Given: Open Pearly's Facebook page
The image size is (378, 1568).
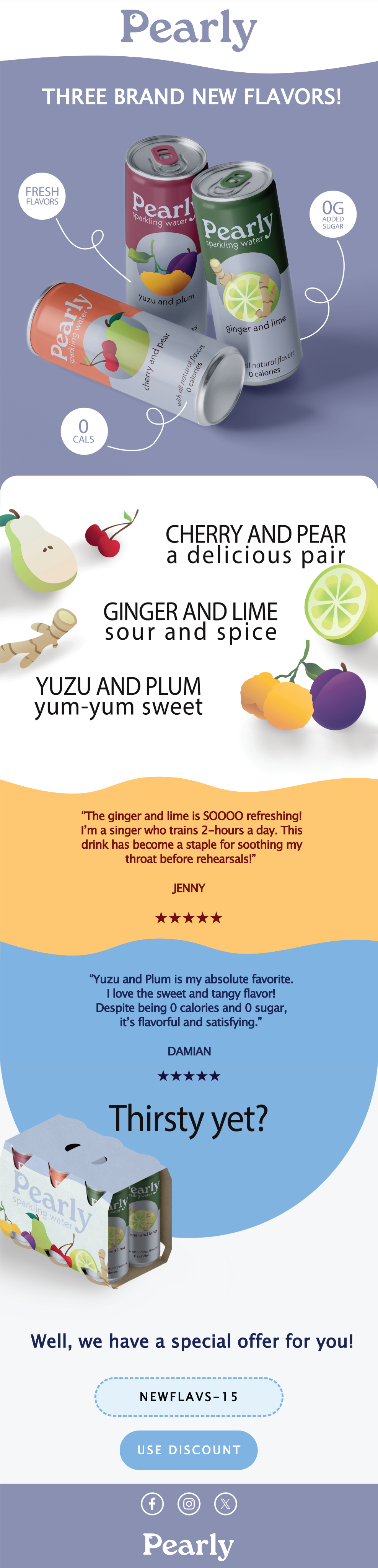Looking at the screenshot, I should pos(152,1503).
